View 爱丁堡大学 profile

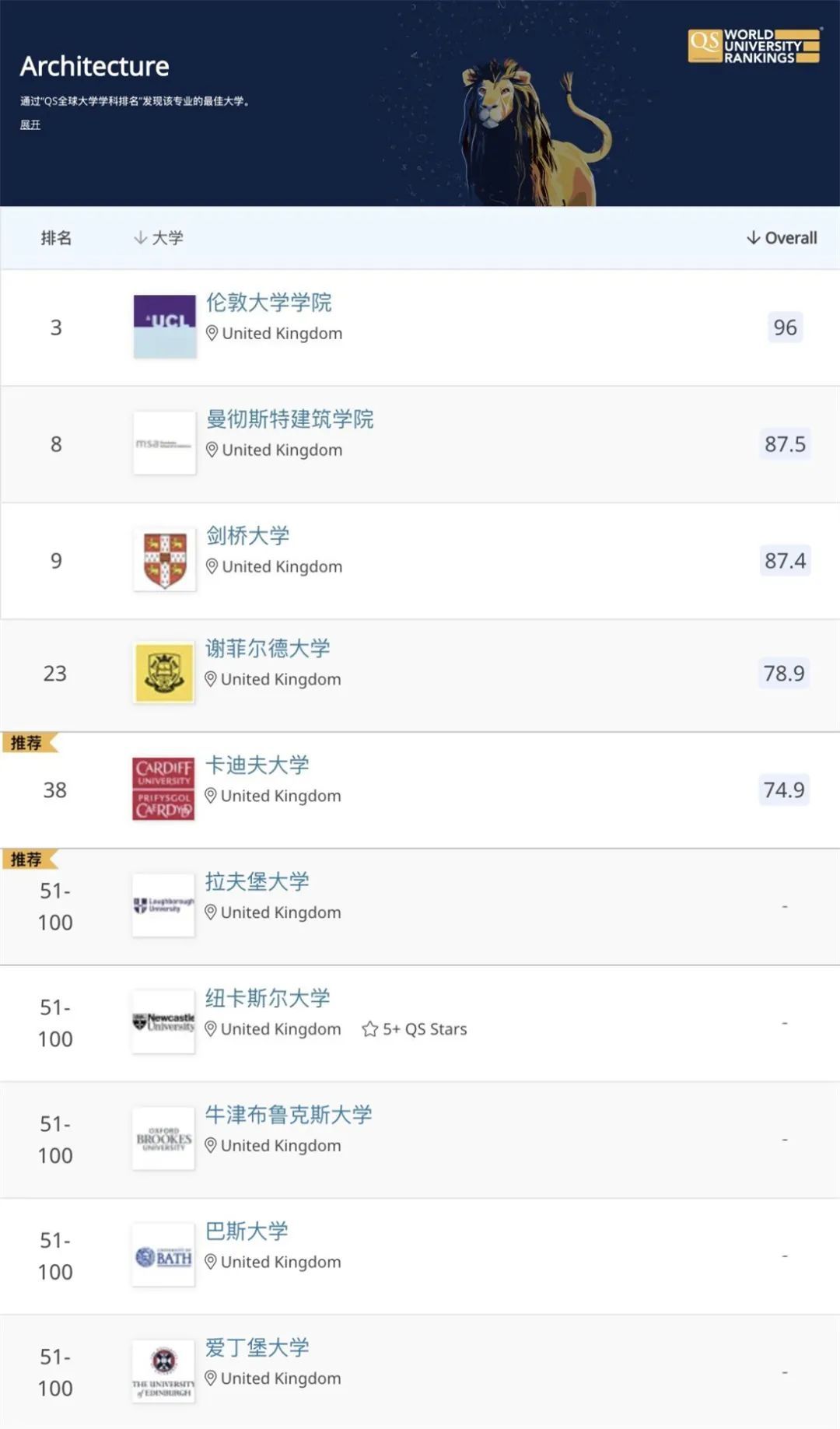(257, 1347)
